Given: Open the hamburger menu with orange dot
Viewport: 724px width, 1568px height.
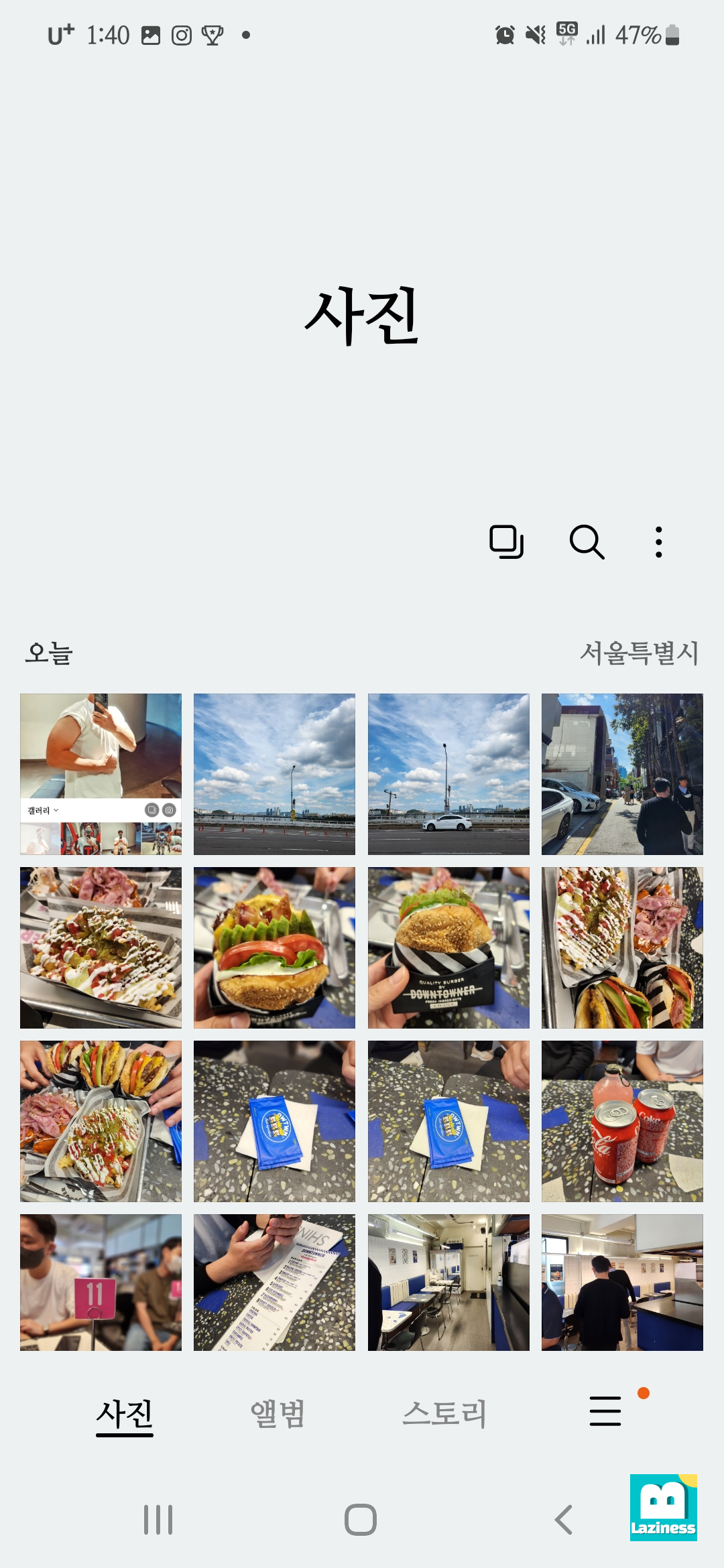Looking at the screenshot, I should click(x=605, y=1411).
